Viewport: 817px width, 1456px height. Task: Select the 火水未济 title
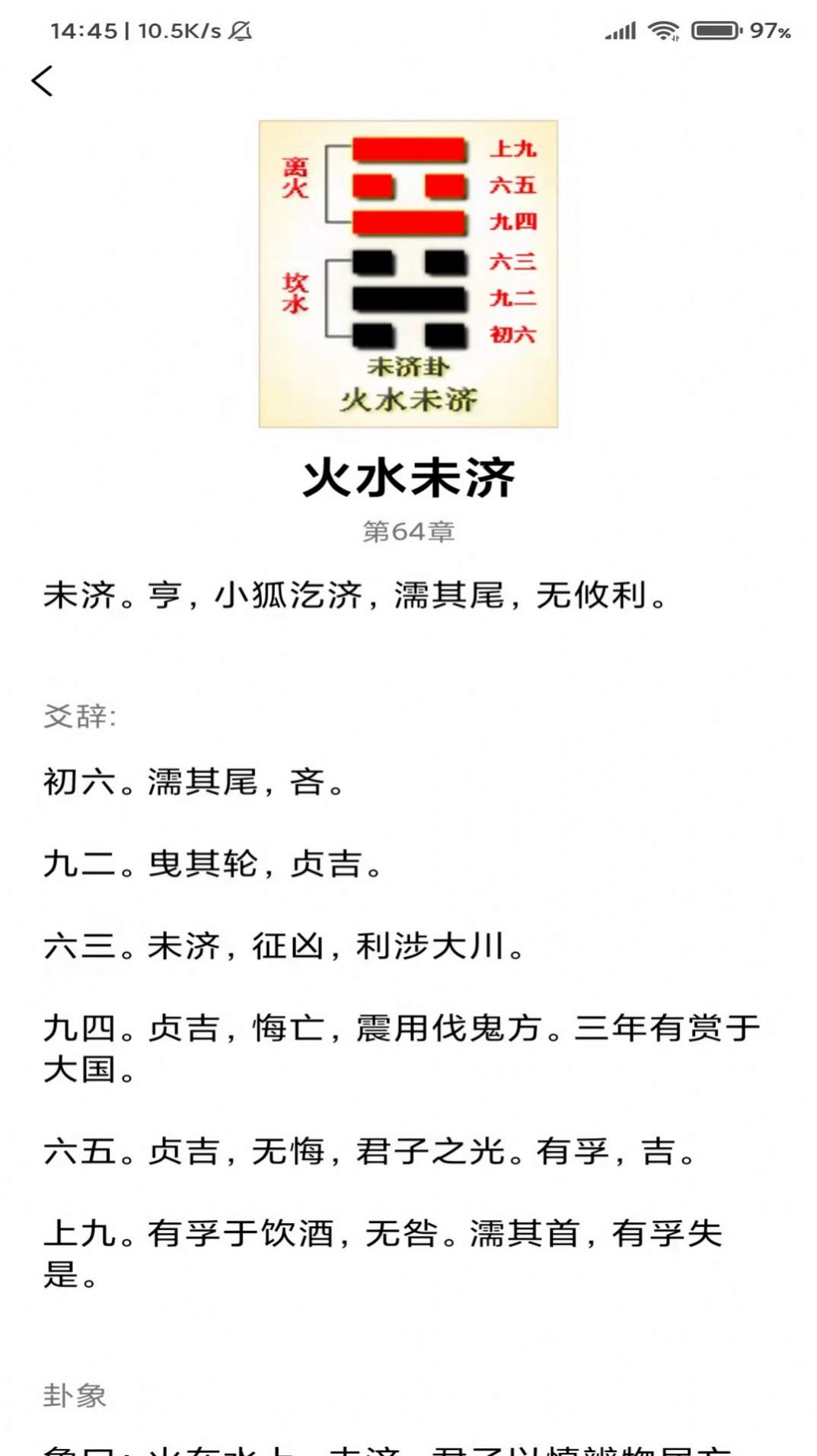click(x=408, y=477)
